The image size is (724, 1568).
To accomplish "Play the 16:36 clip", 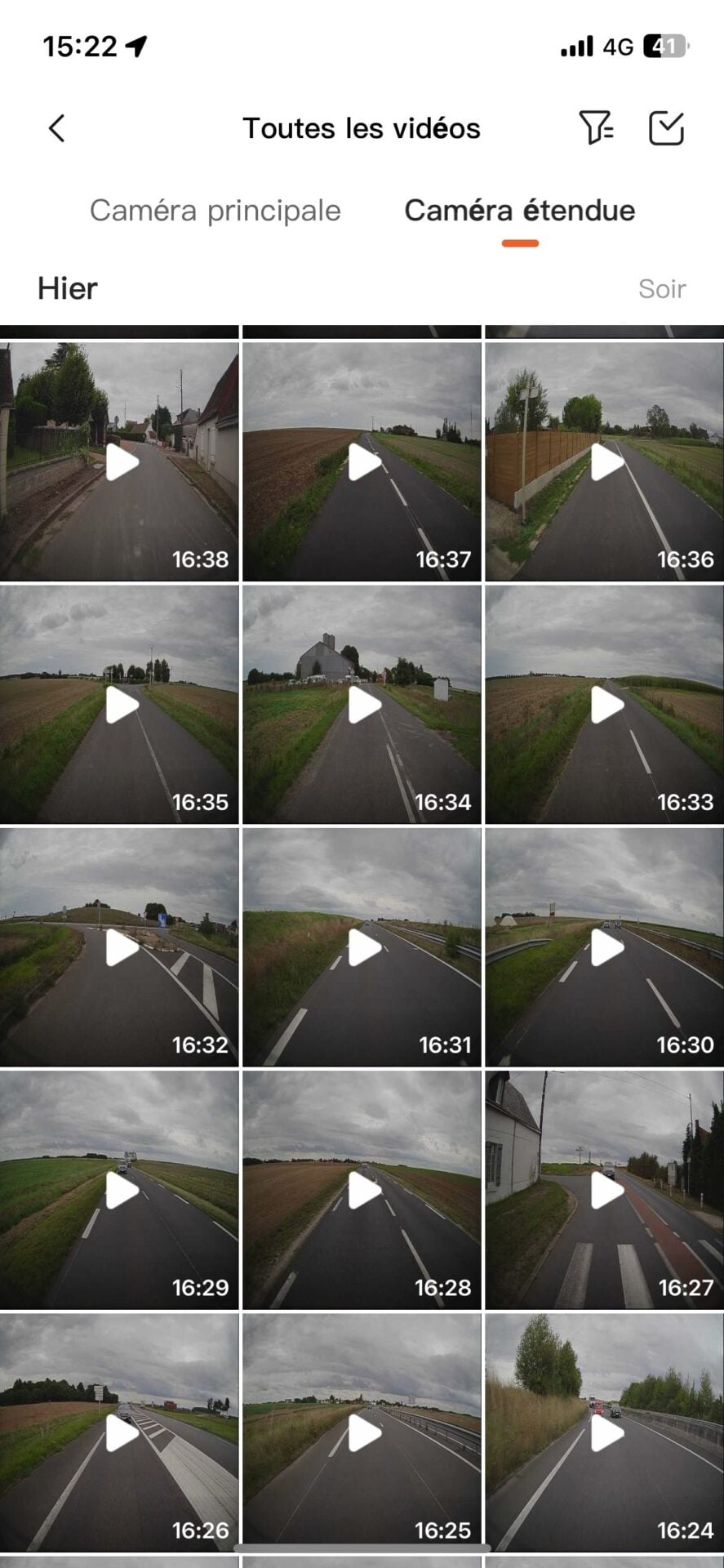I will coord(605,461).
